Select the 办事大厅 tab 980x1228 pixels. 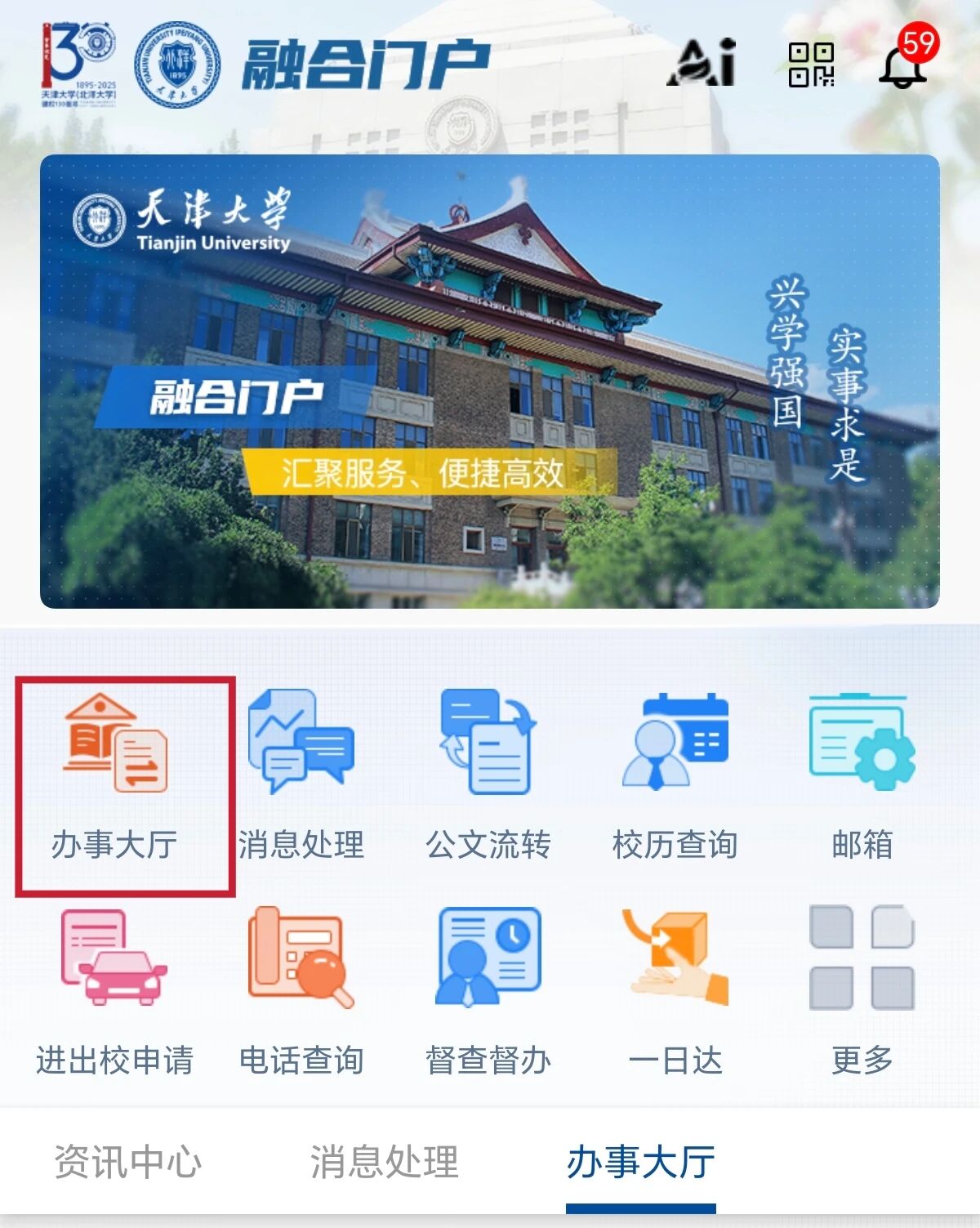[x=641, y=1162]
